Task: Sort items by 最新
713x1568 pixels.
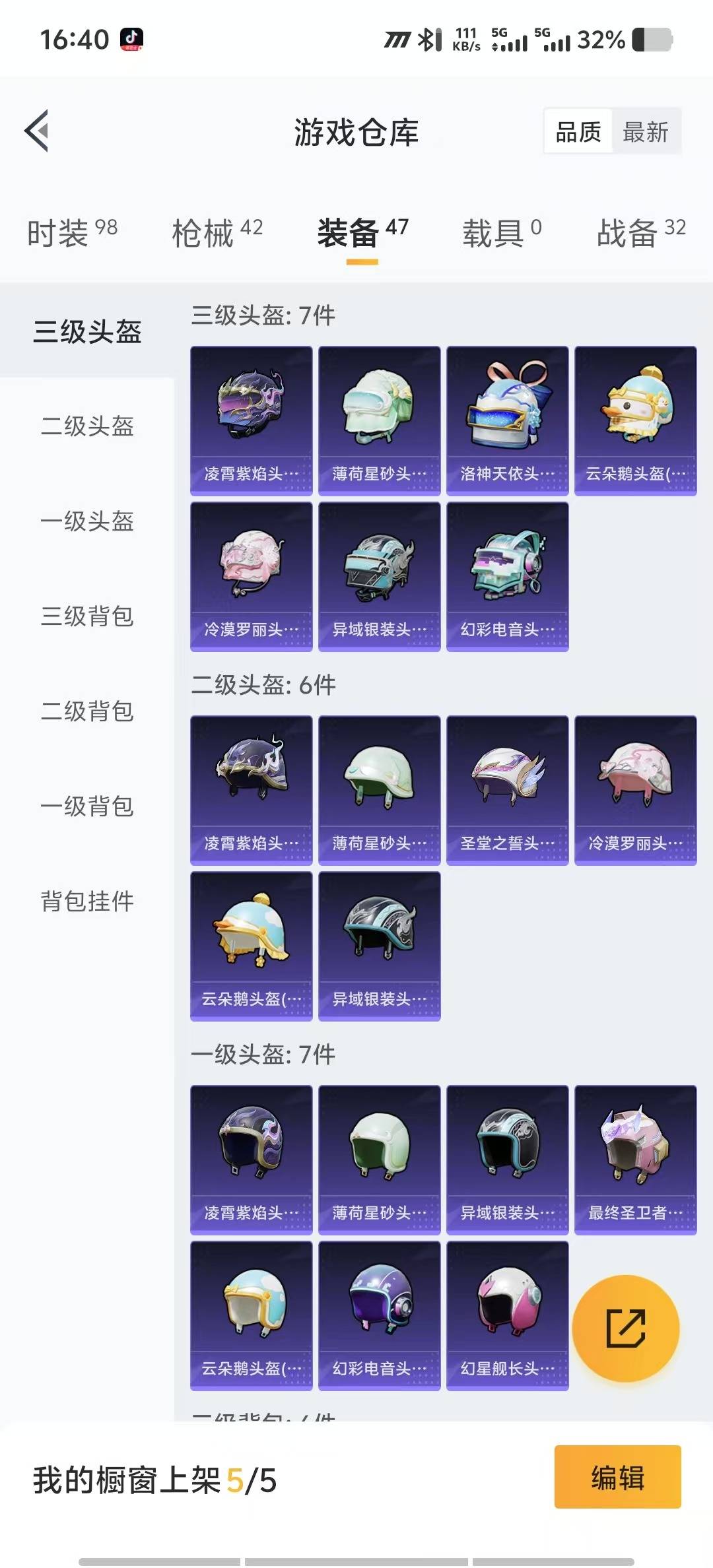Action: [646, 132]
